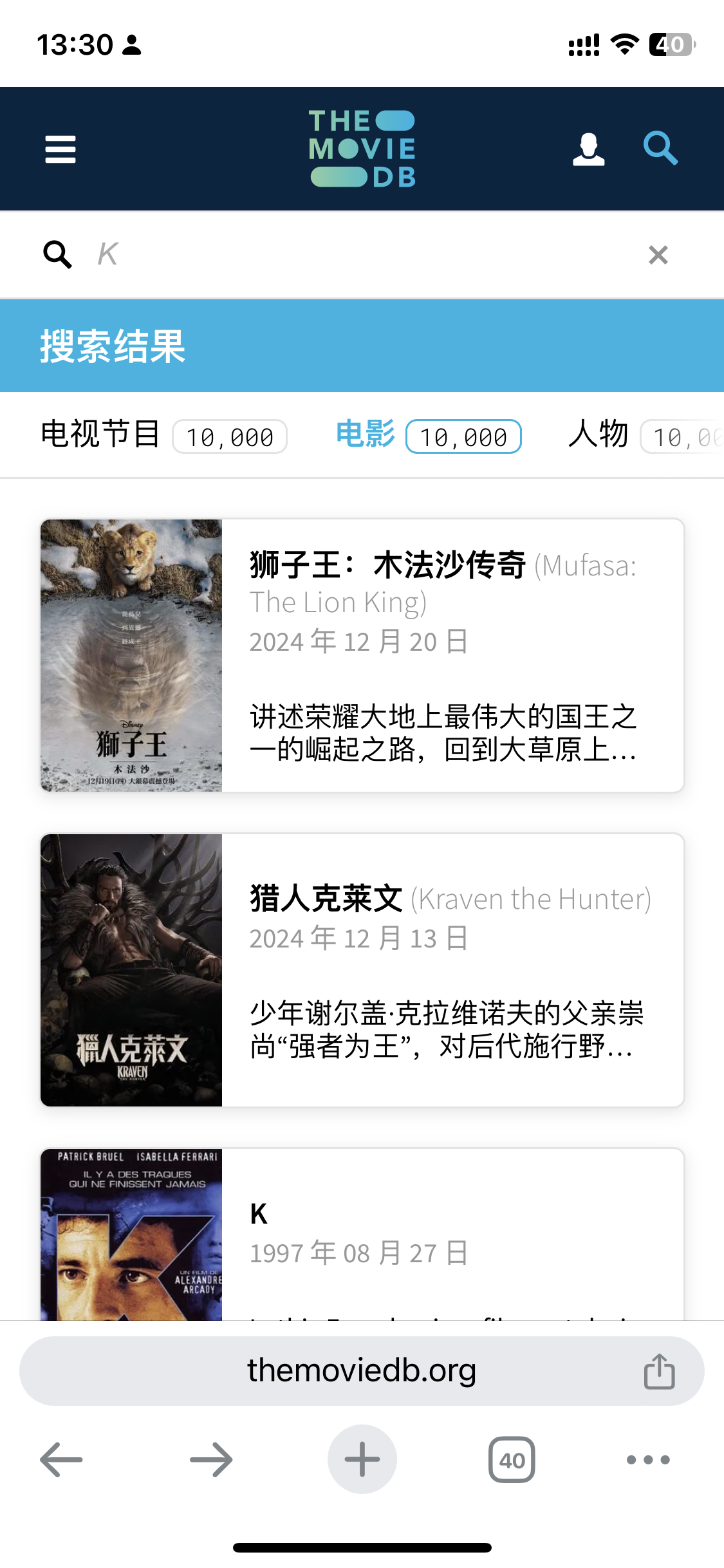Switch to 电视节目 results tab

click(164, 435)
